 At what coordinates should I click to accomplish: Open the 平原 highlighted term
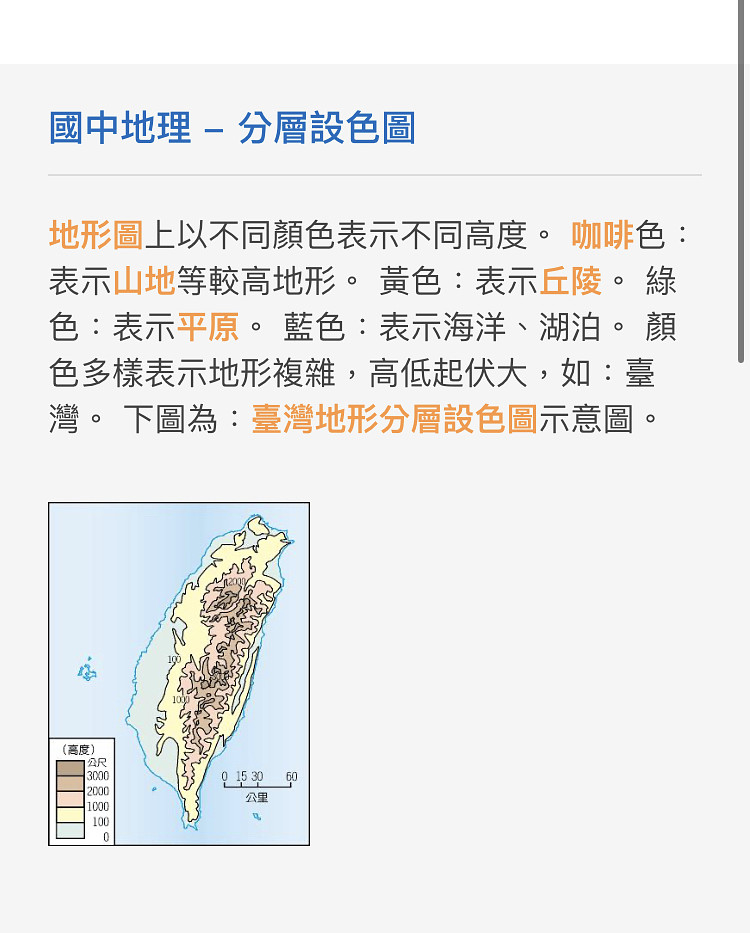point(208,327)
